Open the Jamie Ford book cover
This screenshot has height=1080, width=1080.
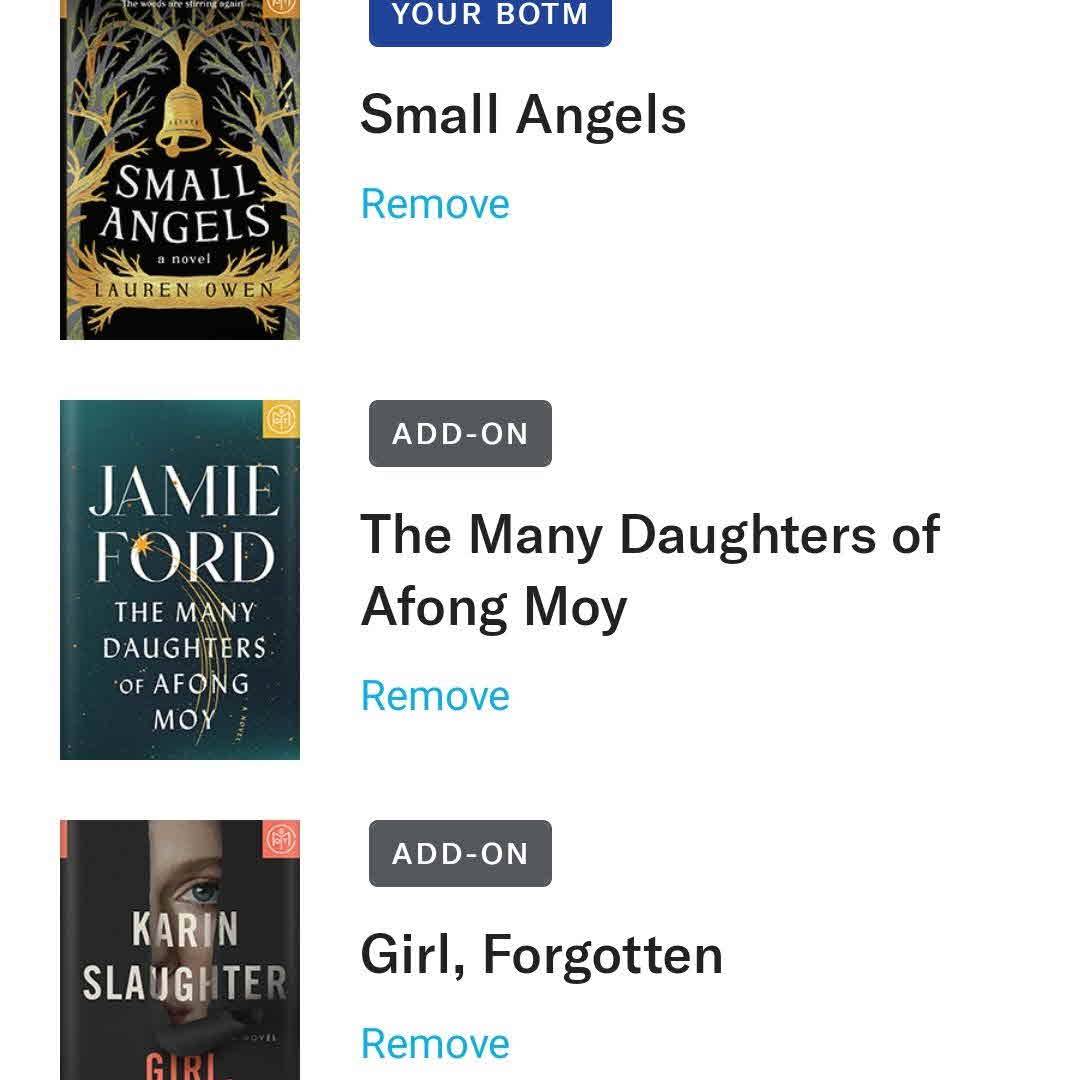pos(180,580)
